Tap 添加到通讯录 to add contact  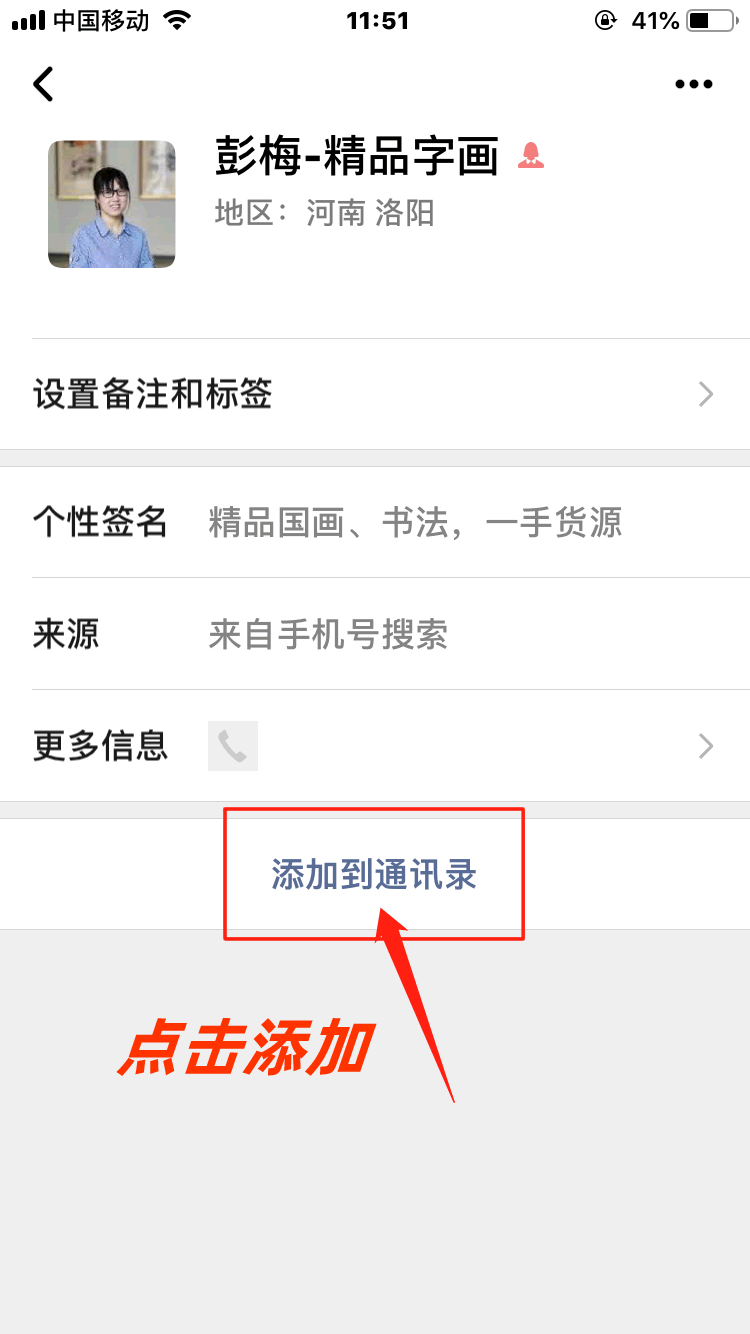coord(374,875)
